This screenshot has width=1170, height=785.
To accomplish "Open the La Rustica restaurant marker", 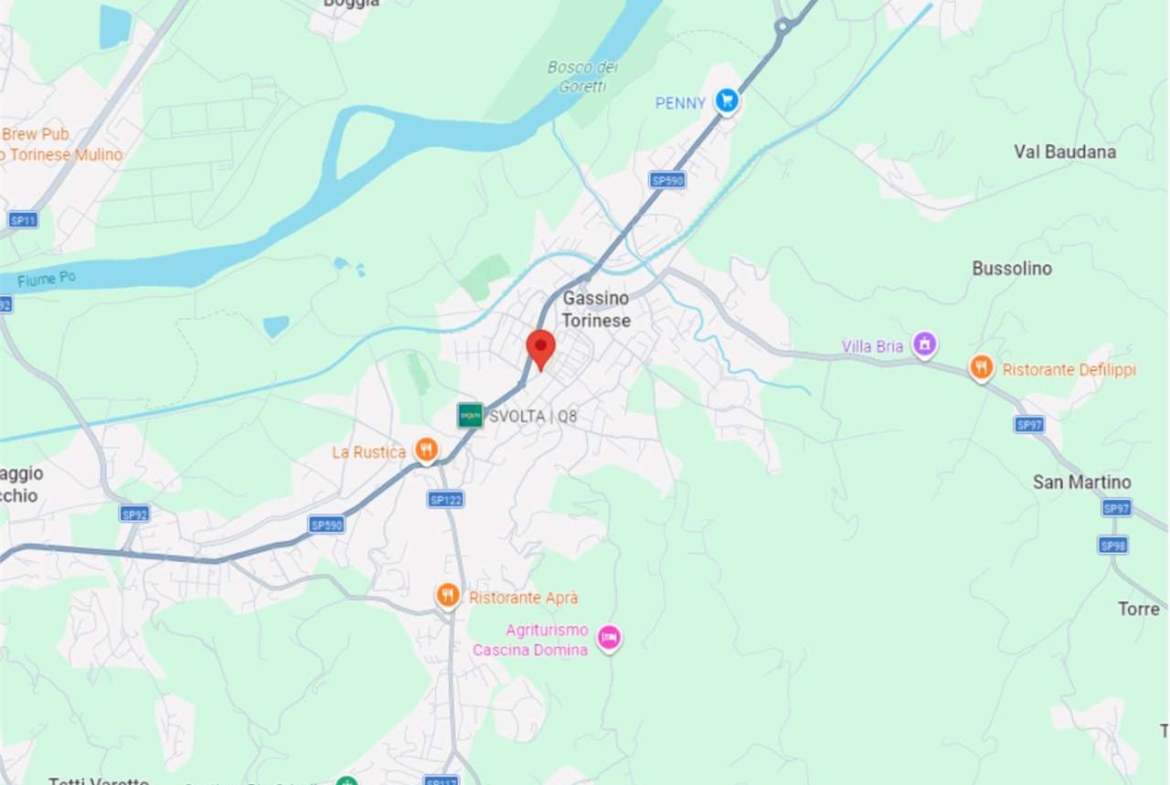I will 427,451.
